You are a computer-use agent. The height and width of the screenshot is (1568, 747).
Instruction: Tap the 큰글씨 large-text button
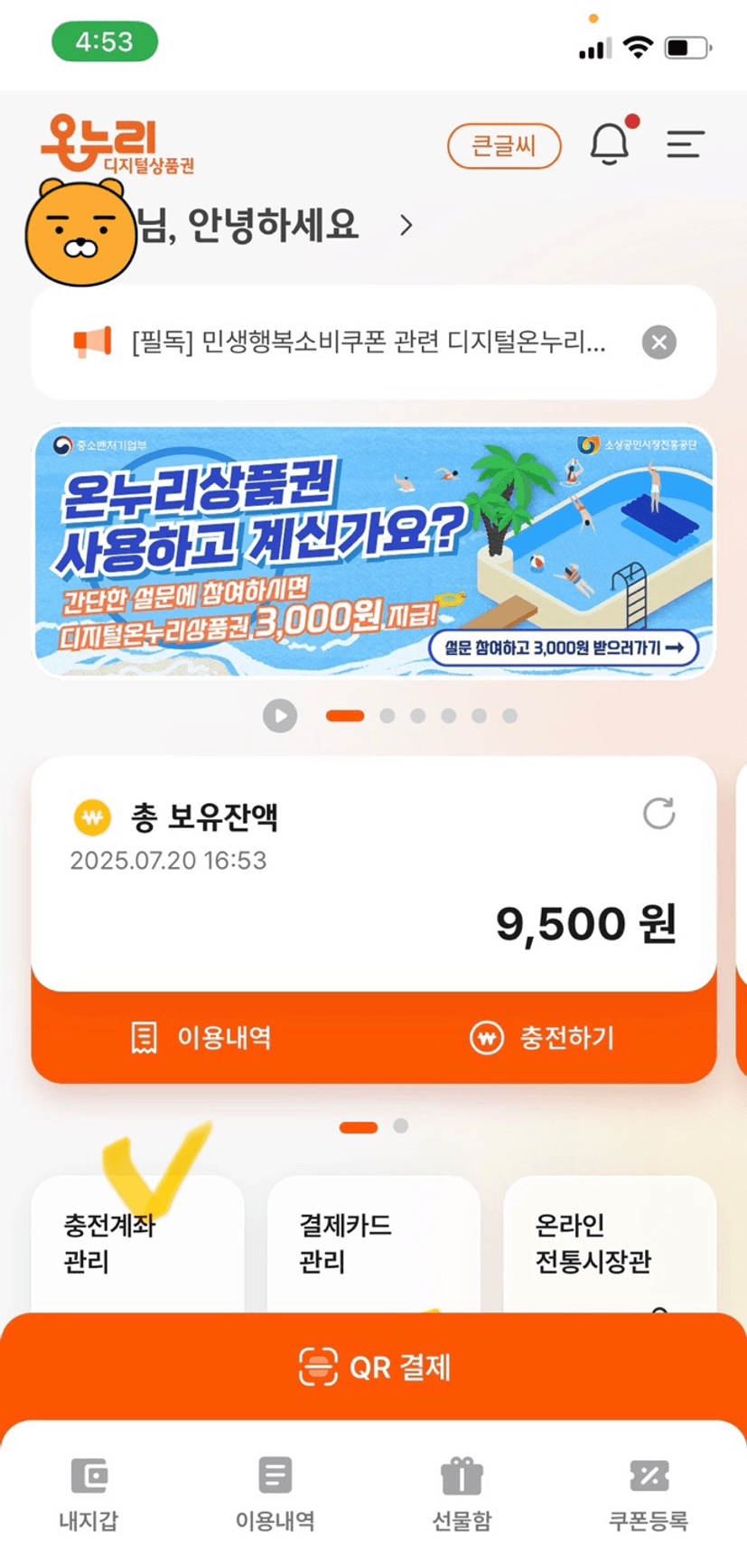[x=504, y=145]
